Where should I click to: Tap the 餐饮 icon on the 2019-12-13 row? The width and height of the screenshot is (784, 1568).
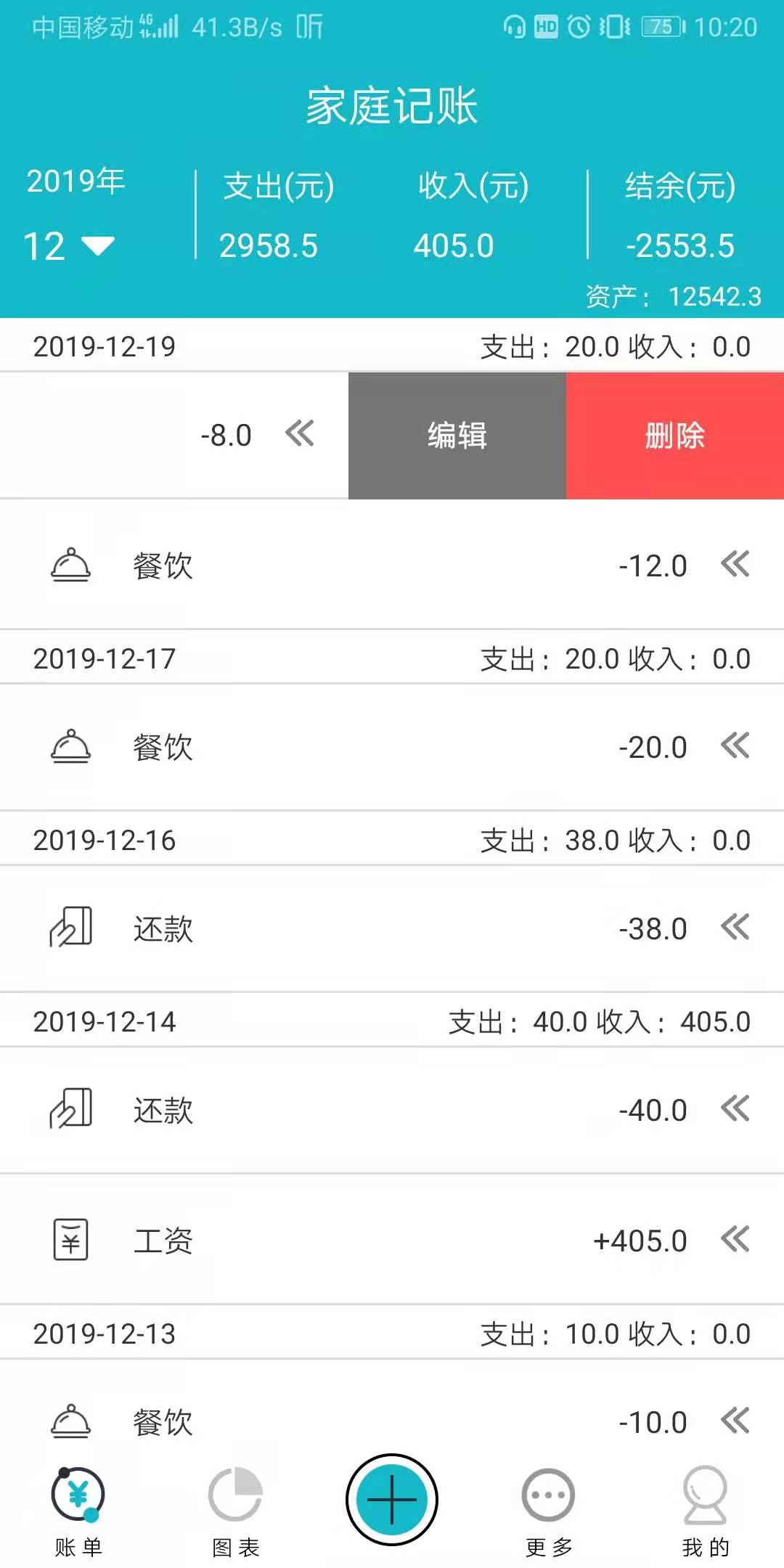70,1421
